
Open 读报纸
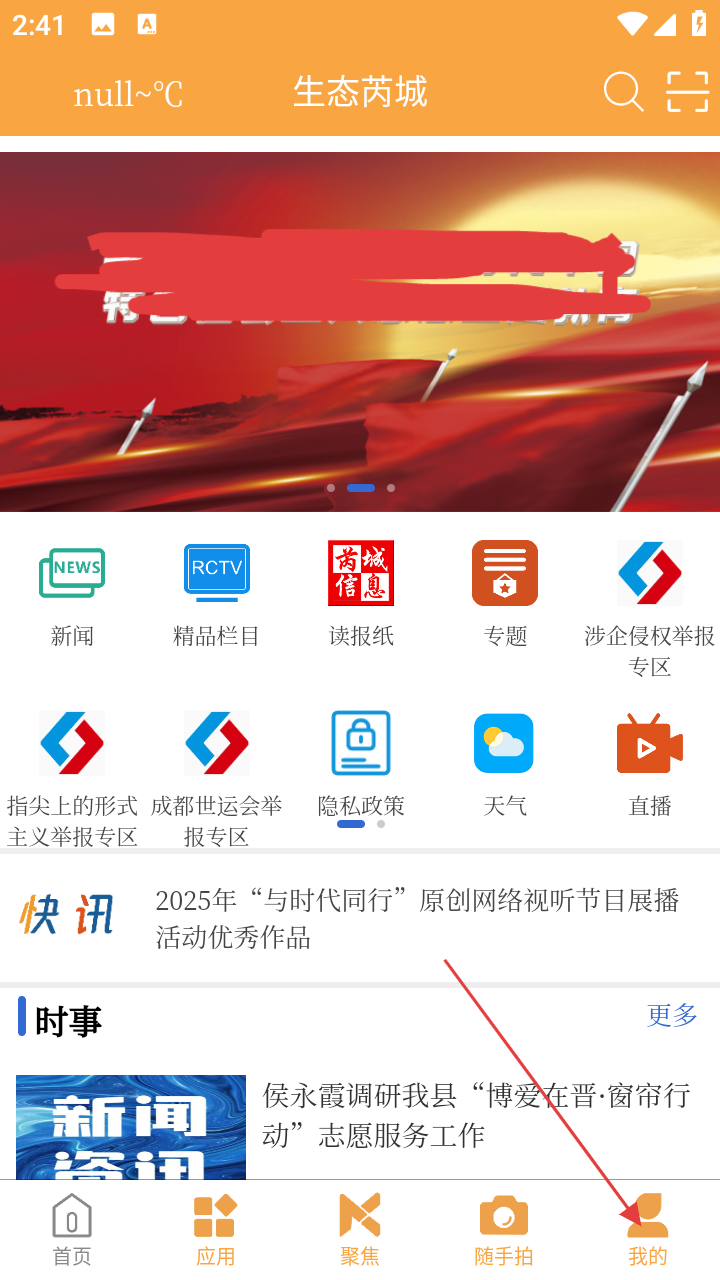(360, 592)
